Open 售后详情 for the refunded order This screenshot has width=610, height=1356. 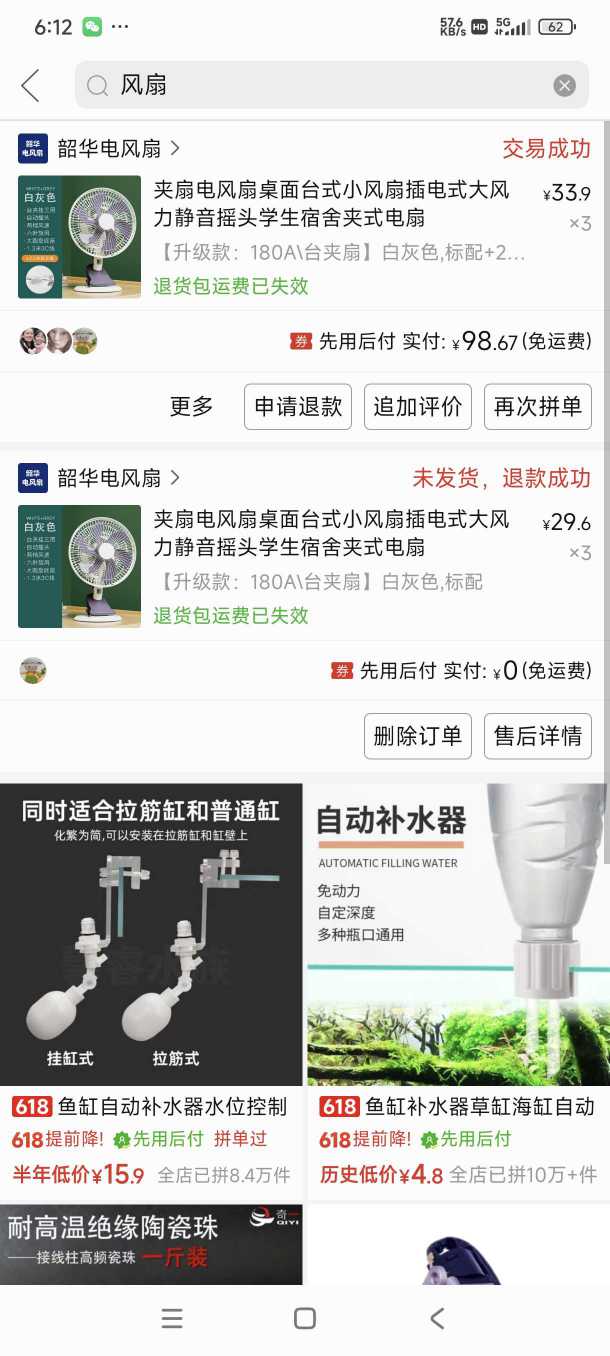537,736
